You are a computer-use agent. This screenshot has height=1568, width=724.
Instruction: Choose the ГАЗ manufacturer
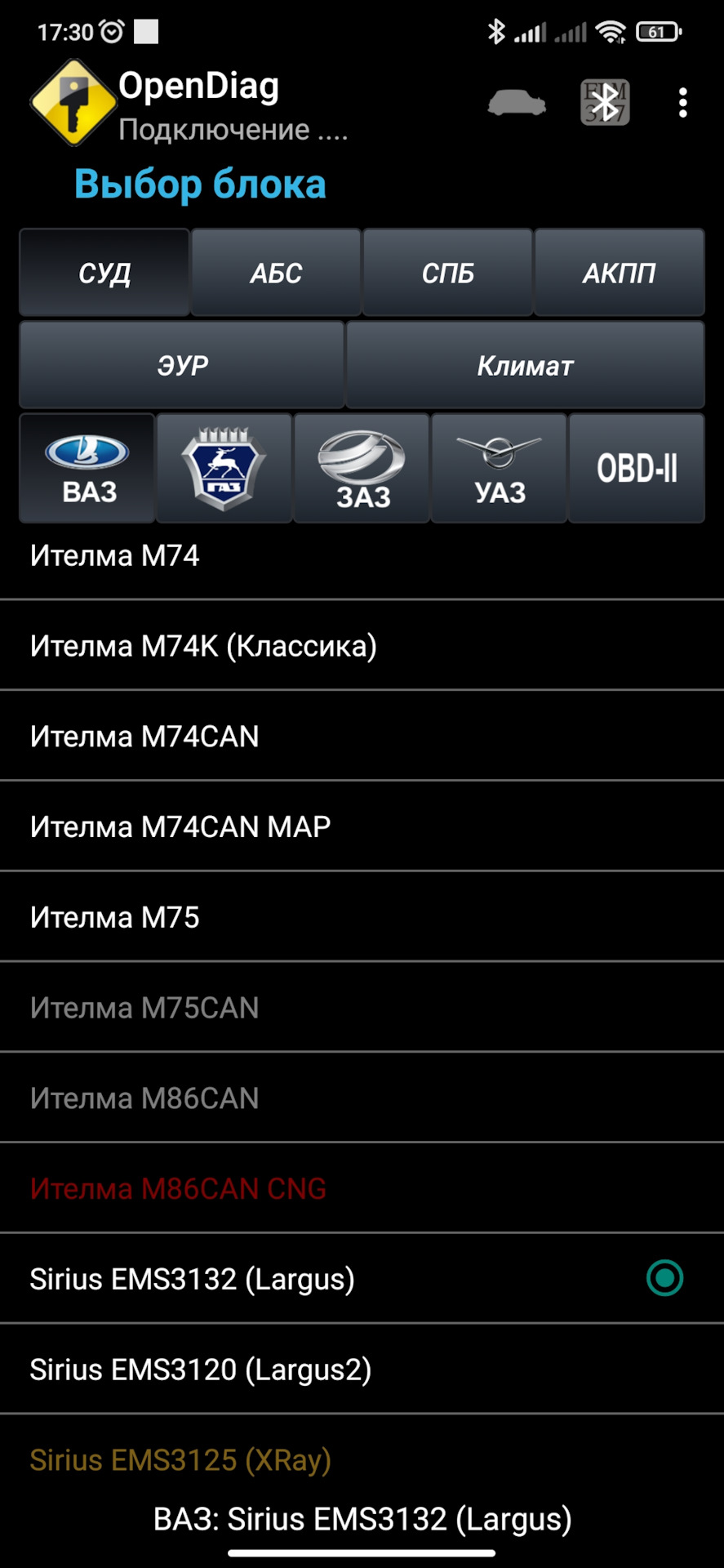(224, 468)
